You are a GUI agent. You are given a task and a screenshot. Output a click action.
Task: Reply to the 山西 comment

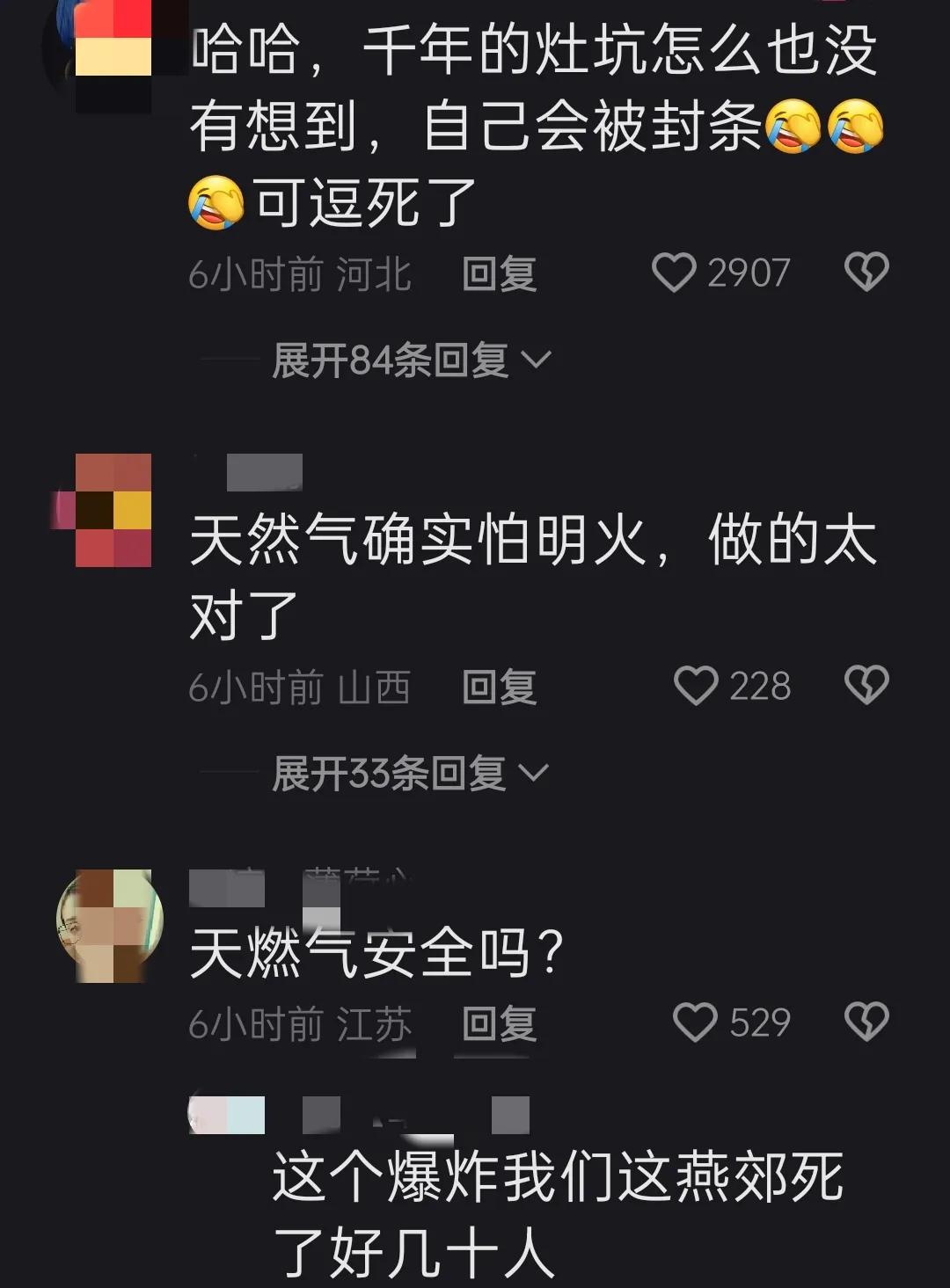point(499,688)
